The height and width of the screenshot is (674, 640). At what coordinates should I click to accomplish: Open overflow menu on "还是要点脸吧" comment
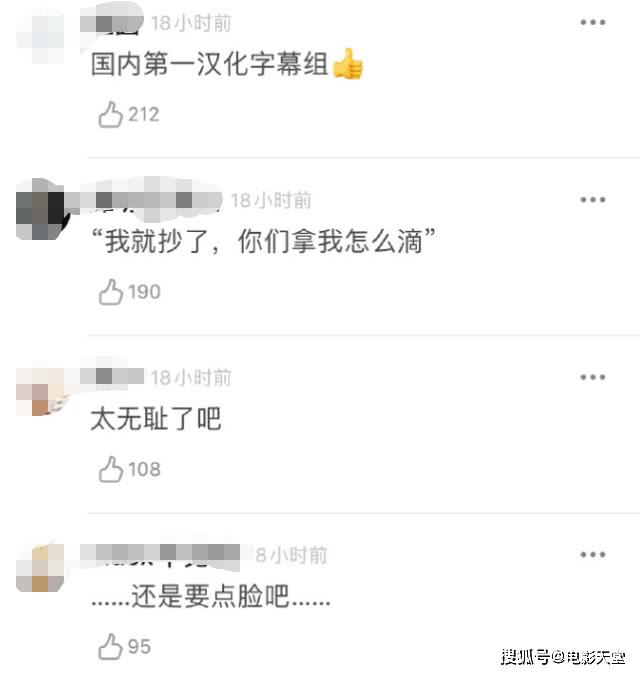(x=593, y=554)
